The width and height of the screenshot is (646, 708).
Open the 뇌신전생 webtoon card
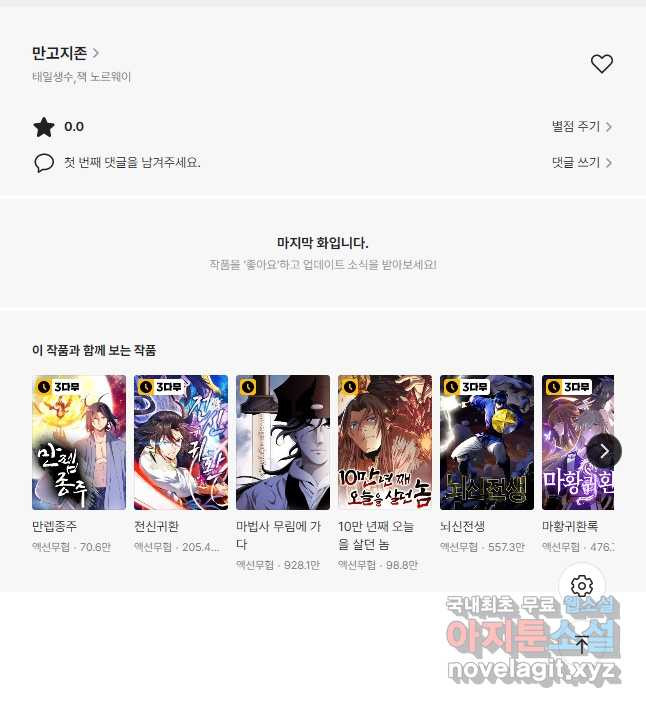[x=487, y=443]
